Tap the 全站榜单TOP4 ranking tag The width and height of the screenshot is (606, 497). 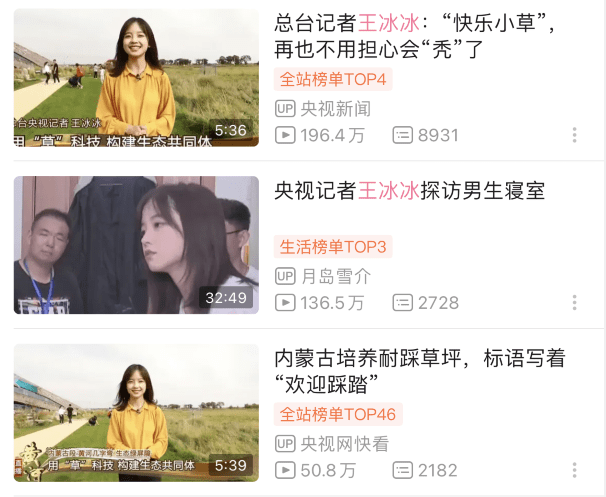pos(333,80)
